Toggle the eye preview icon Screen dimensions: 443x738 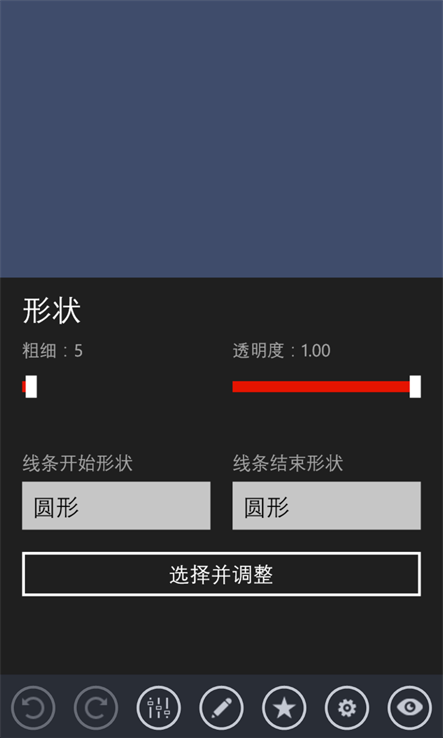(x=410, y=707)
